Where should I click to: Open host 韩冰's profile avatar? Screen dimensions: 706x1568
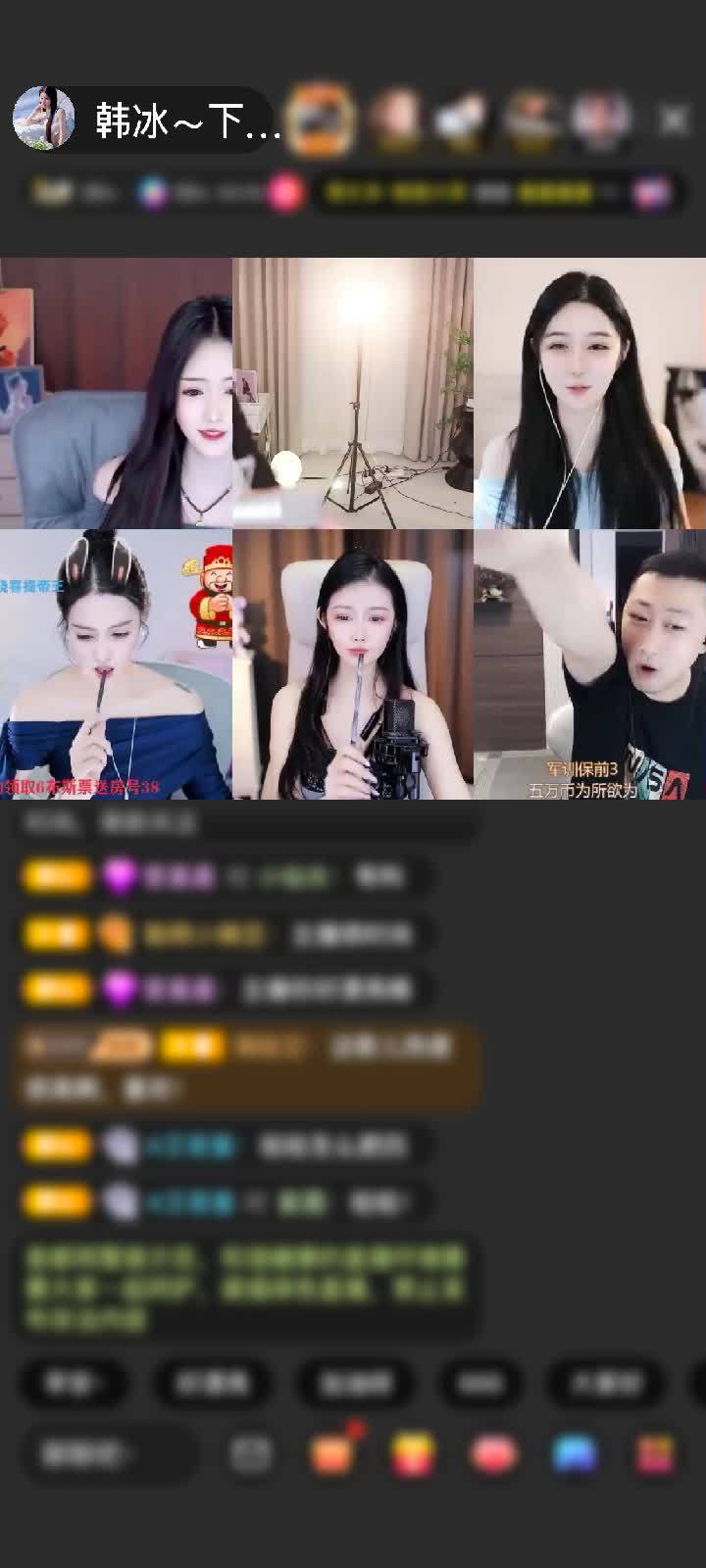coord(44,119)
